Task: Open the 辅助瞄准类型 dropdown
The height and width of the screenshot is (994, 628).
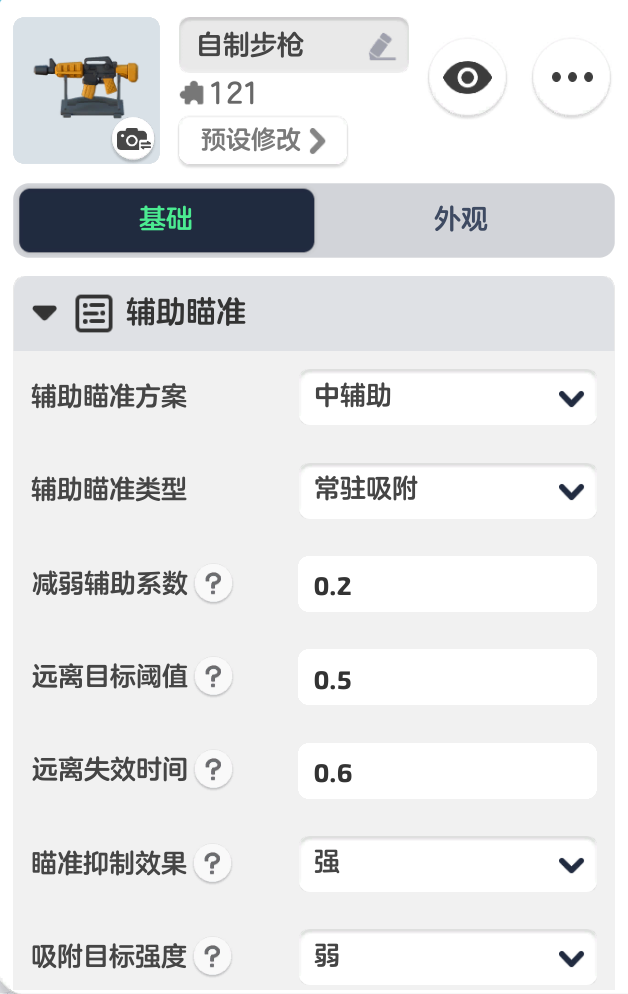Action: pos(448,490)
